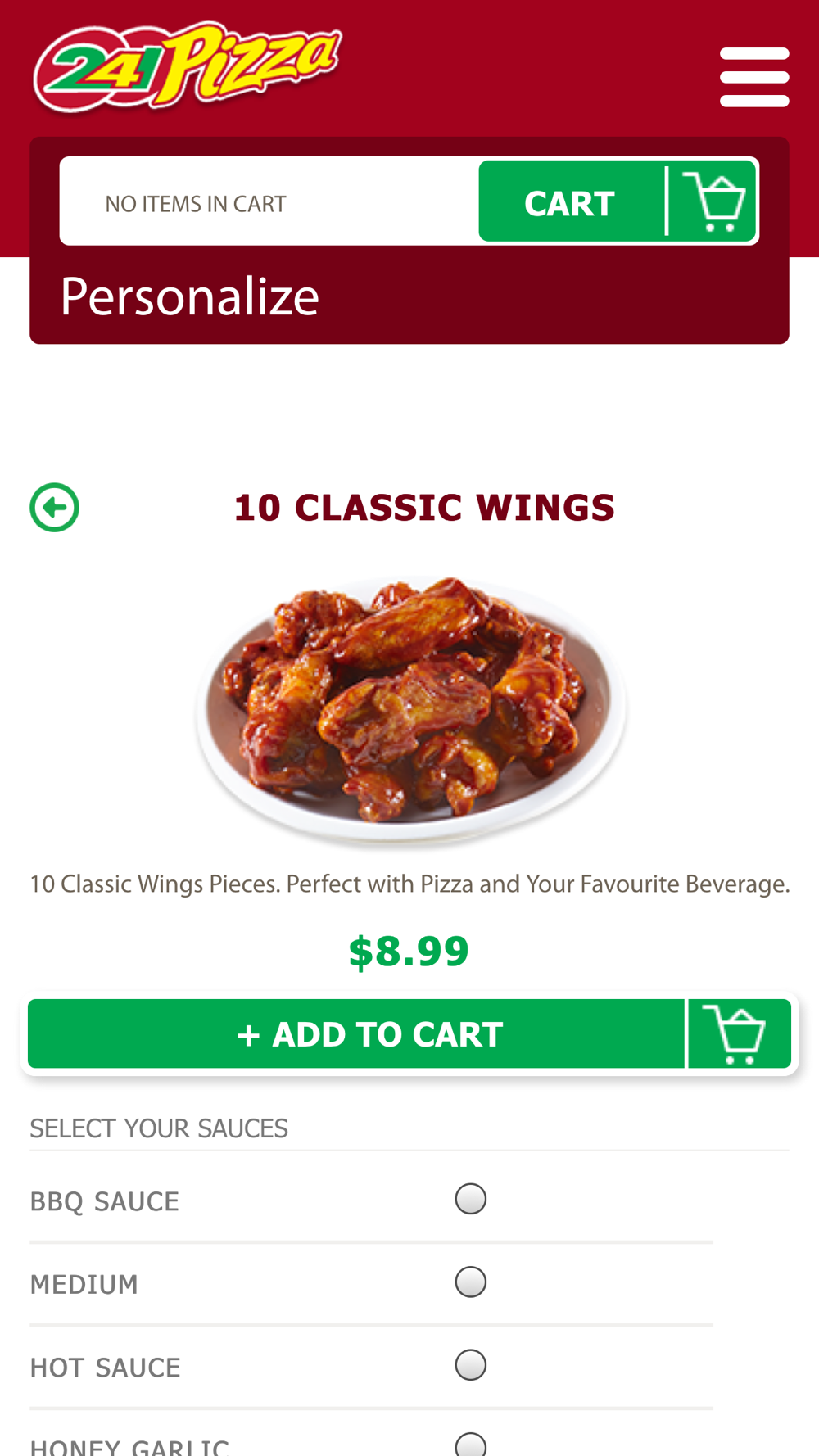View the shopping cart
Image resolution: width=819 pixels, height=1456 pixels.
point(618,201)
